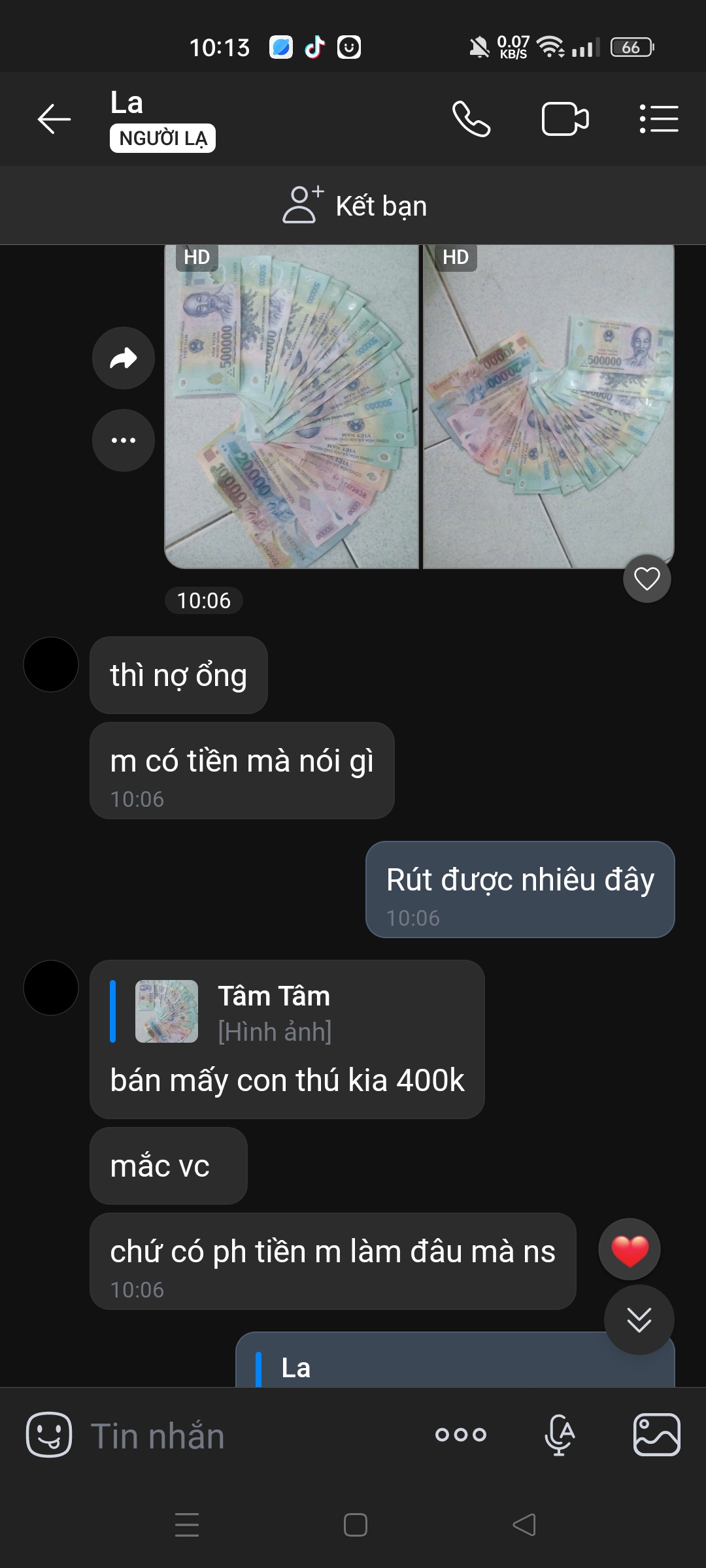
Task: Open more options for the photos
Action: pos(123,440)
